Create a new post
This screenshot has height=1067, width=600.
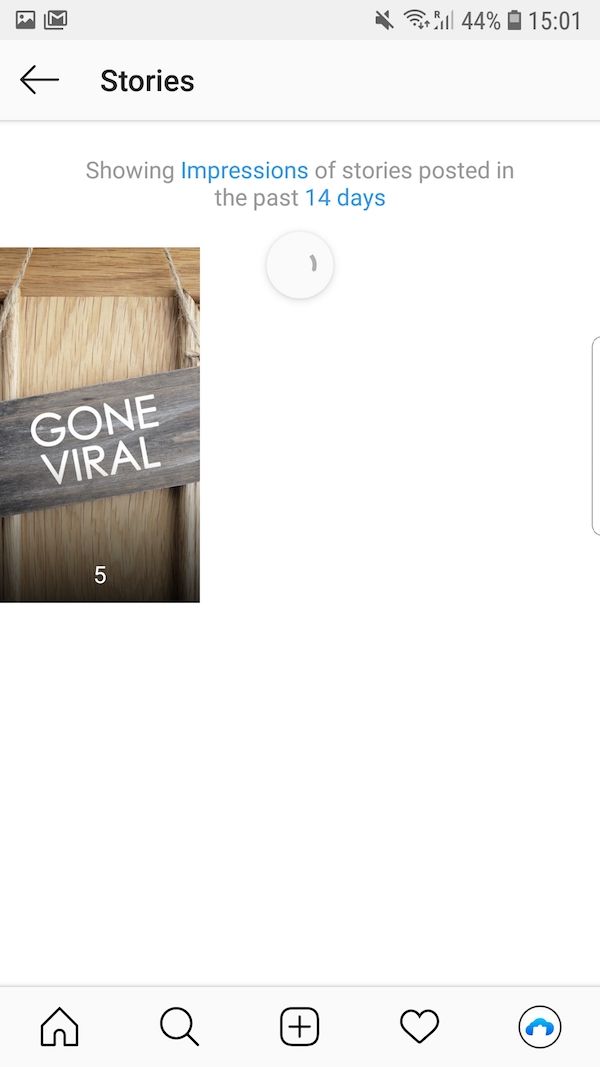pyautogui.click(x=299, y=1027)
